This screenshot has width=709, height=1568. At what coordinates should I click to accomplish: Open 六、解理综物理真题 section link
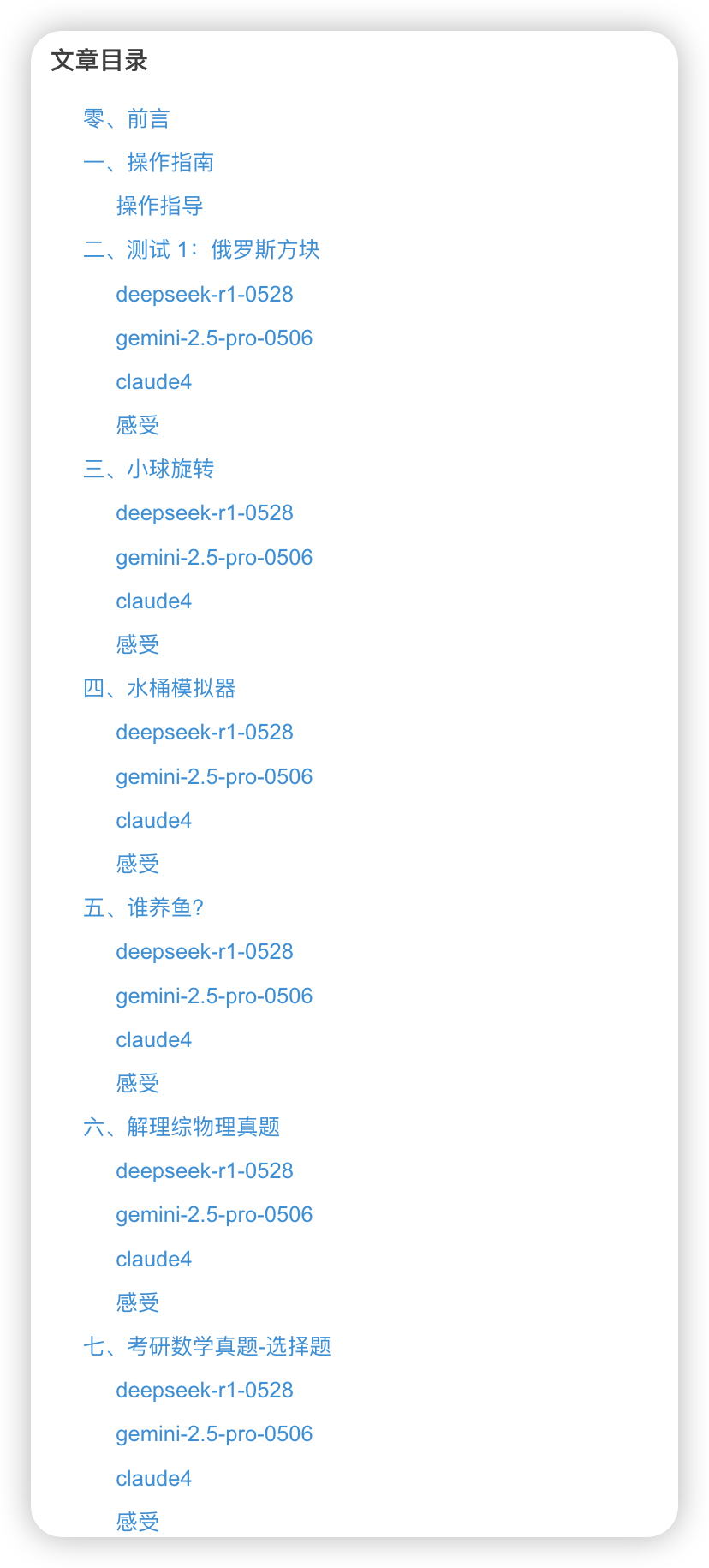182,1127
